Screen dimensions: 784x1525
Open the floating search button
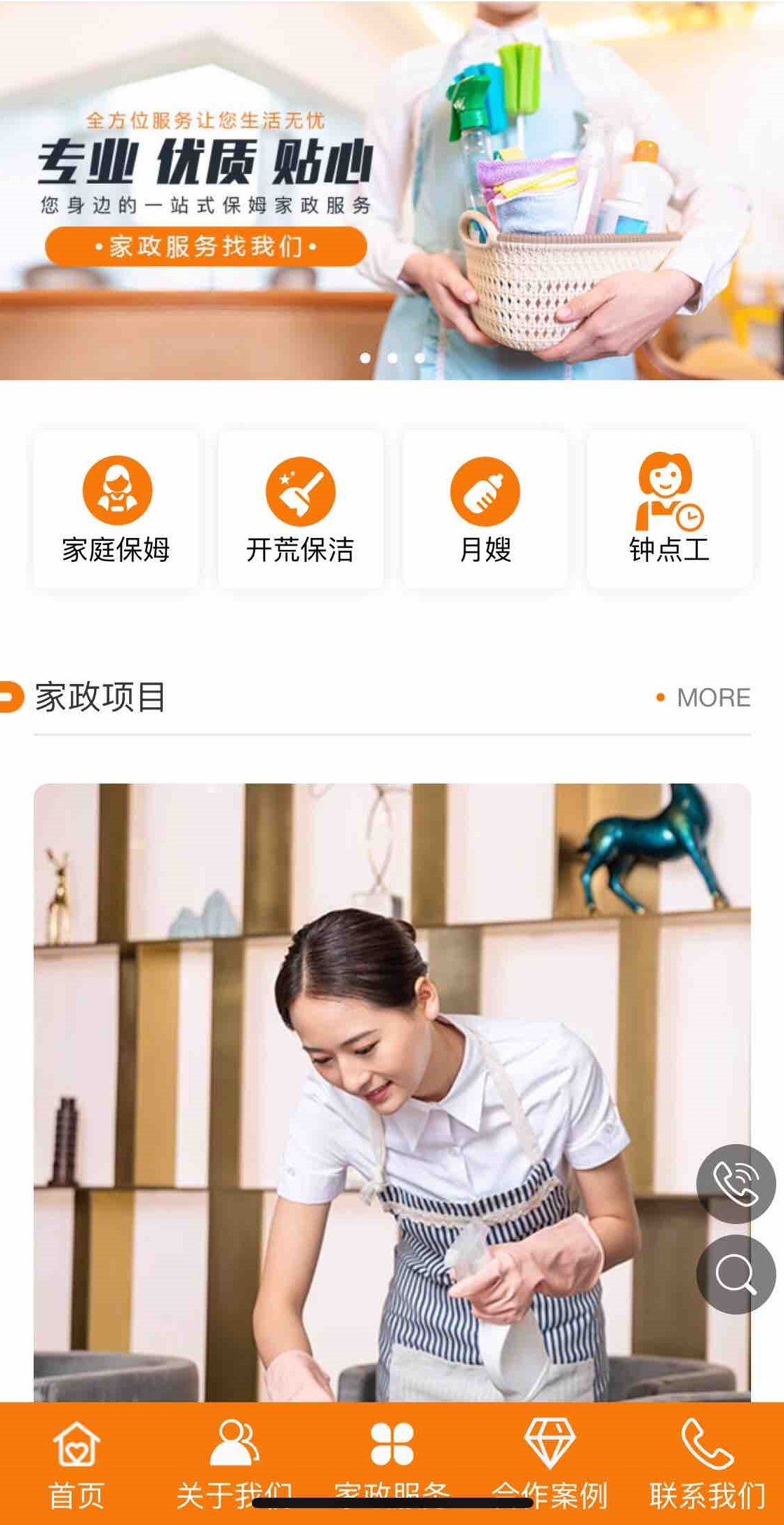736,1274
